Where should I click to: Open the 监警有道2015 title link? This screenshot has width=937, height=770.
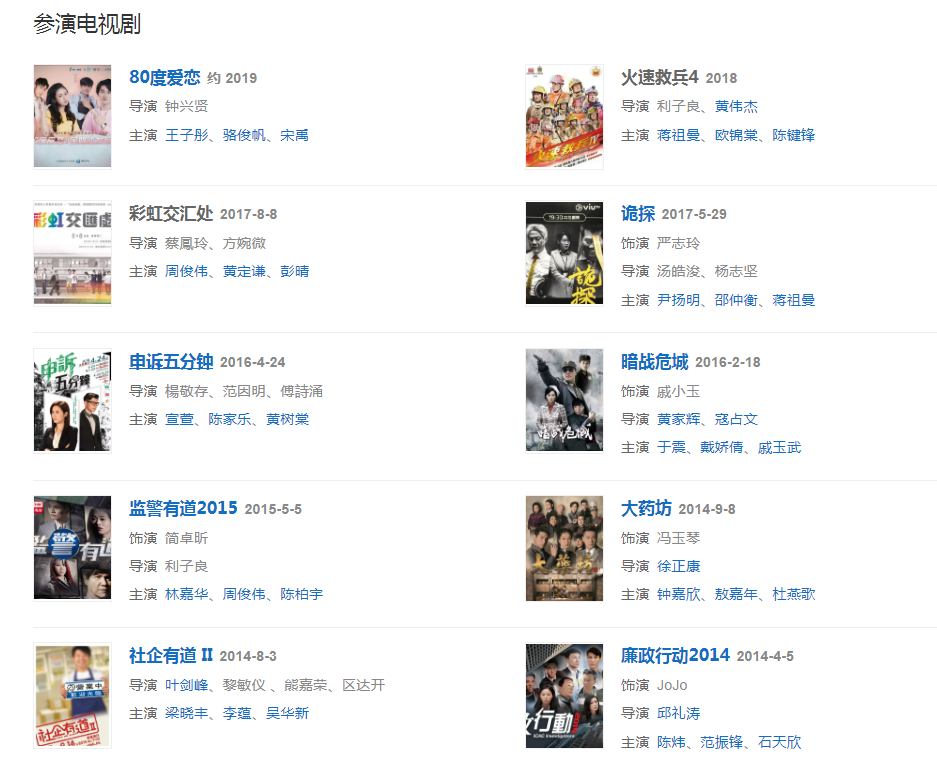[x=183, y=508]
